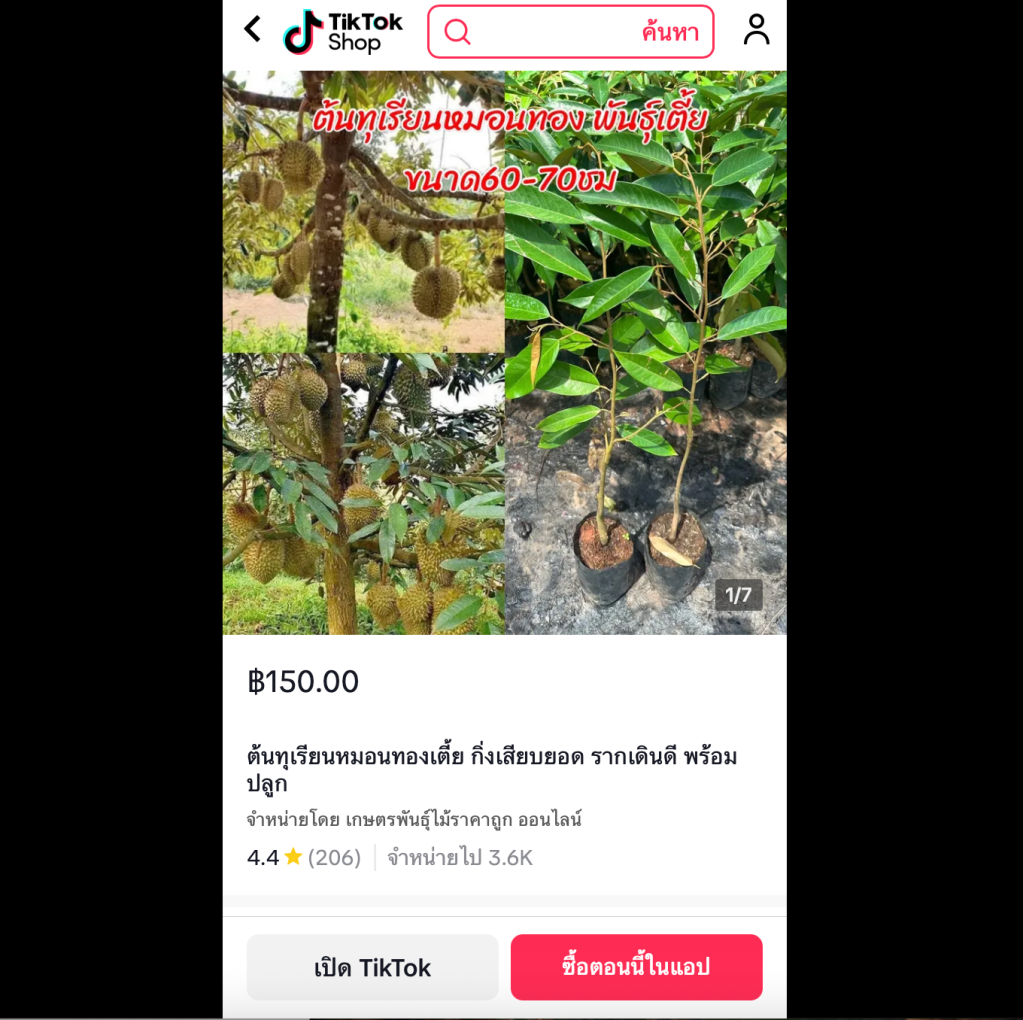
Task: Open the user profile icon
Action: click(756, 30)
